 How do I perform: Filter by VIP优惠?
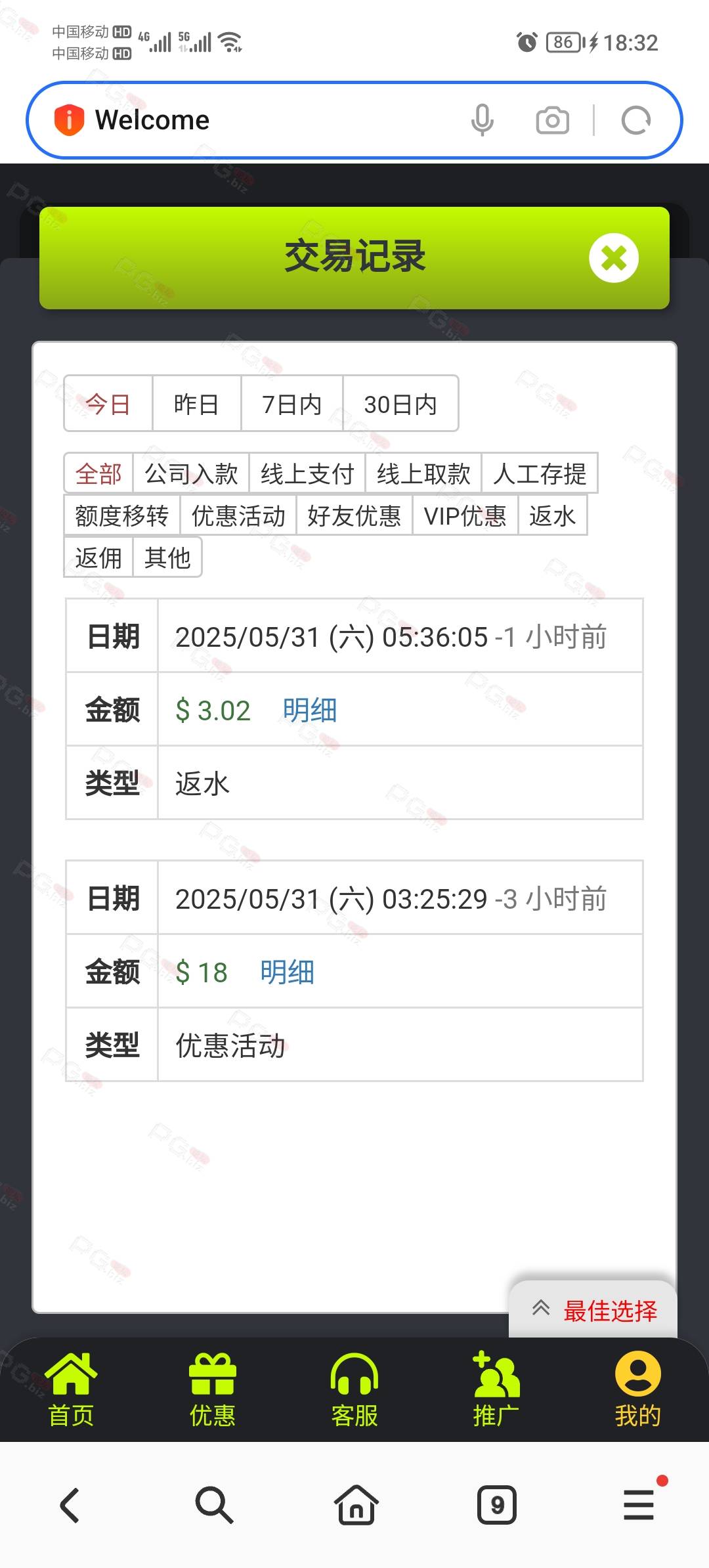(465, 515)
